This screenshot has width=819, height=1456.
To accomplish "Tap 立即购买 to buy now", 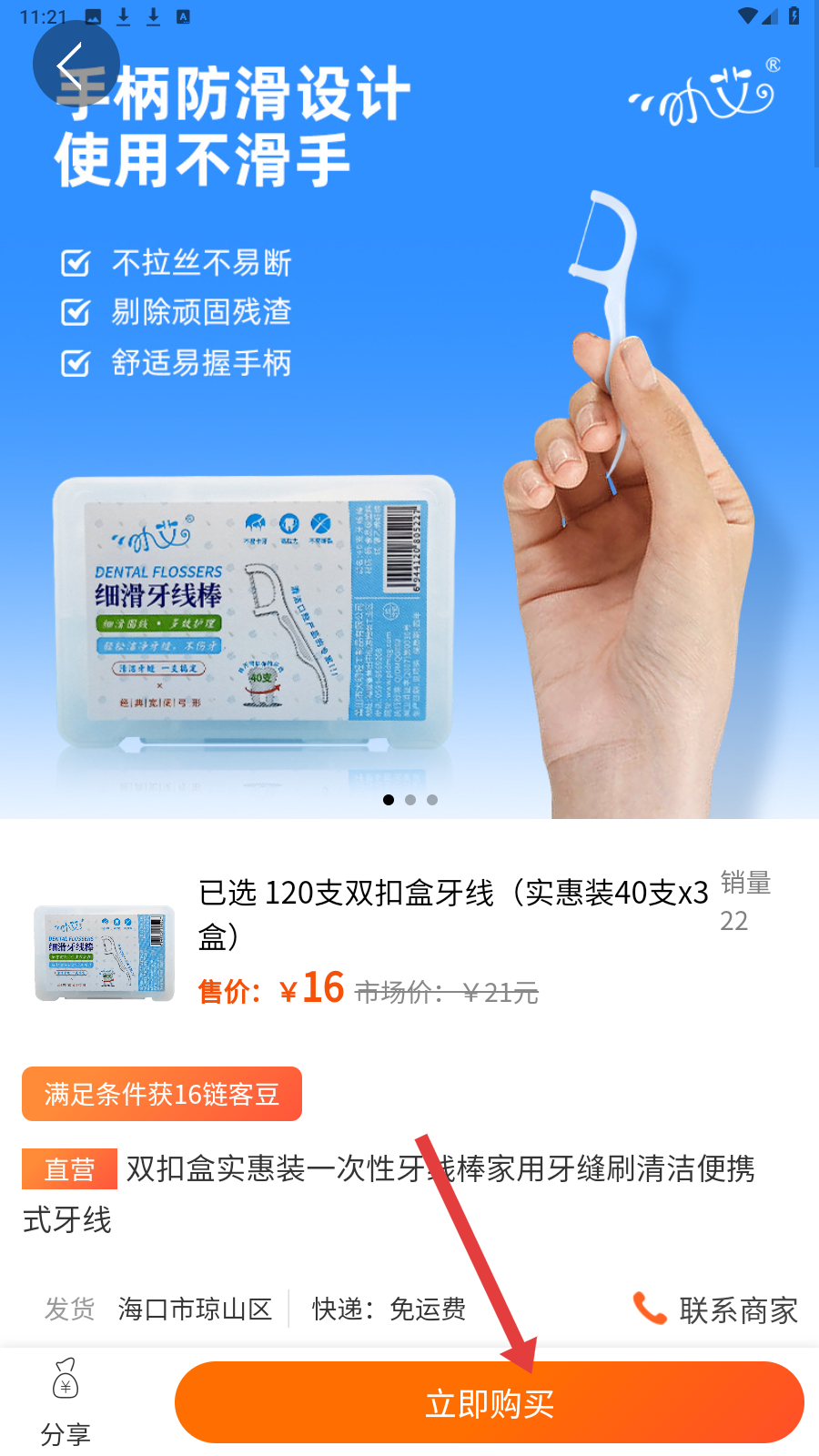I will pyautogui.click(x=489, y=1402).
